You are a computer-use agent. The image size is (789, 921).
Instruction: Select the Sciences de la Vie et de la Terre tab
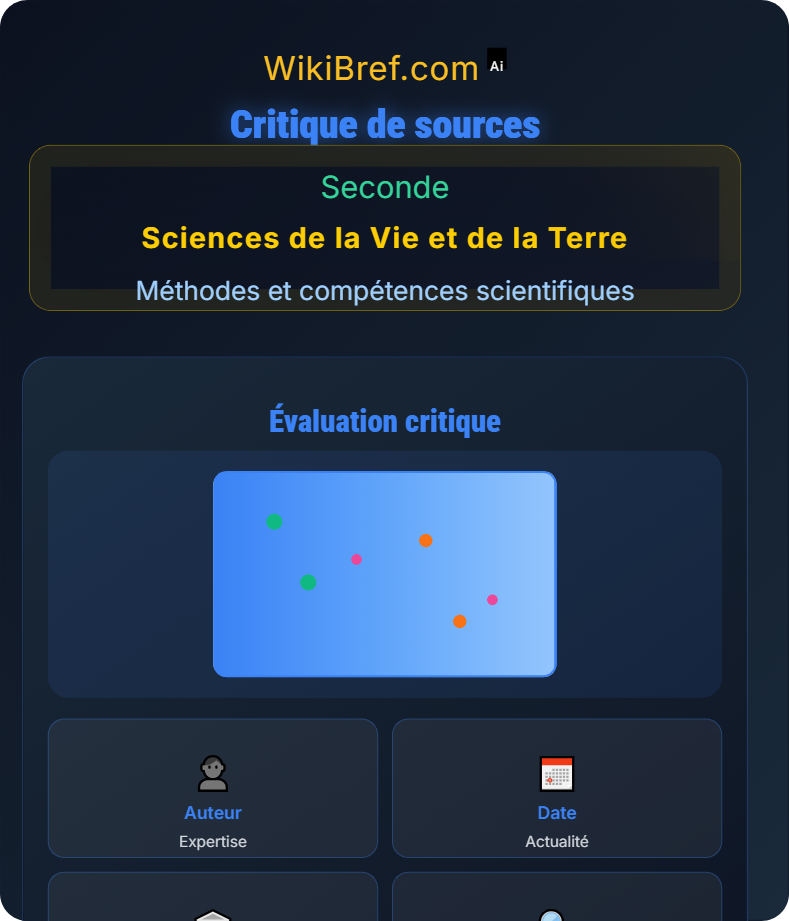384,239
